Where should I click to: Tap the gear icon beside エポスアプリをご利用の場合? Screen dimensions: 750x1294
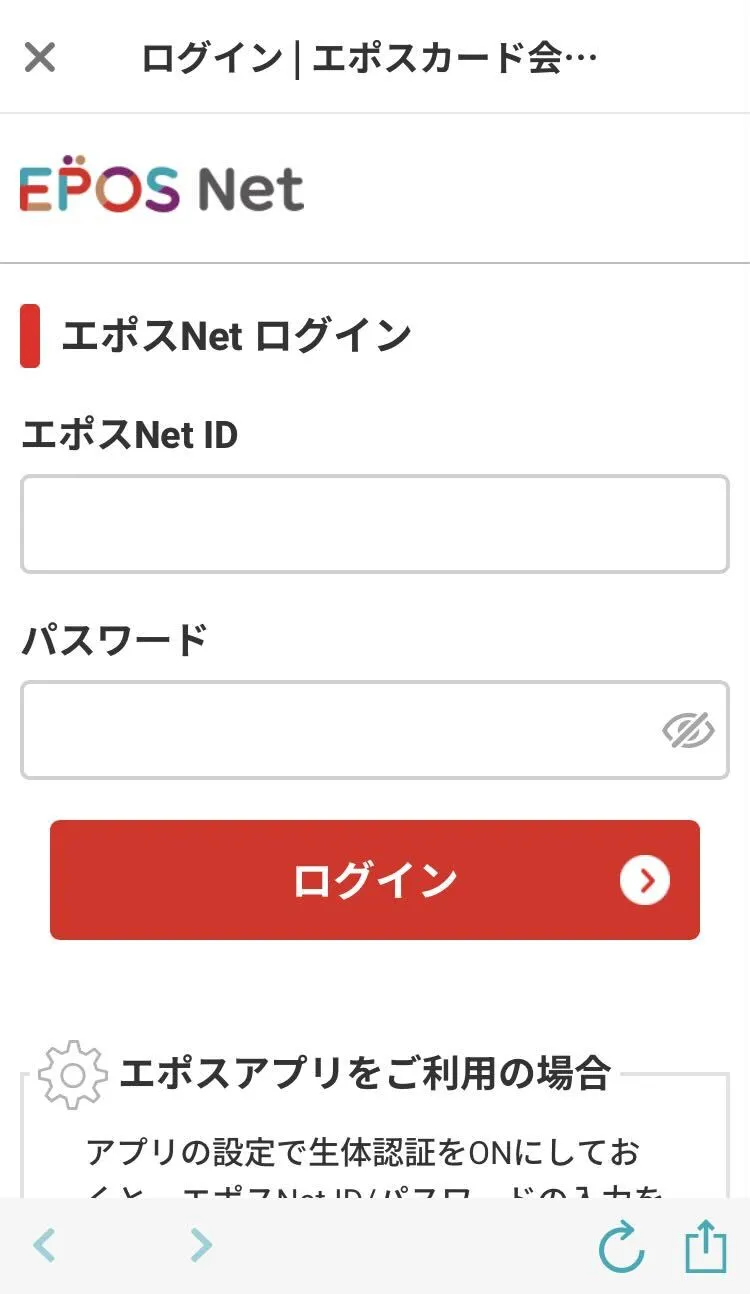click(x=70, y=1078)
